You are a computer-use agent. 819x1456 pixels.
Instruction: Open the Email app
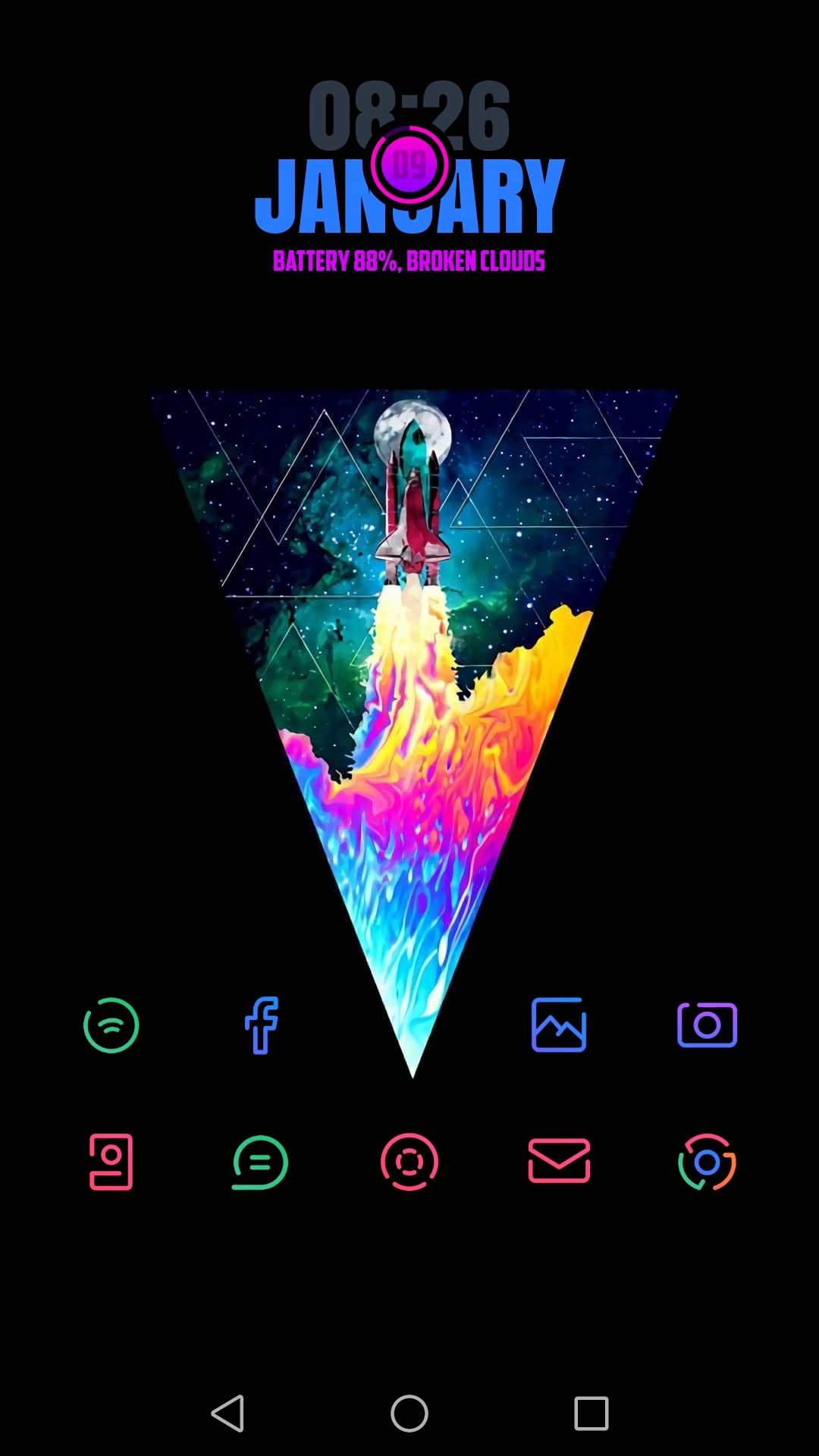[x=559, y=1161]
